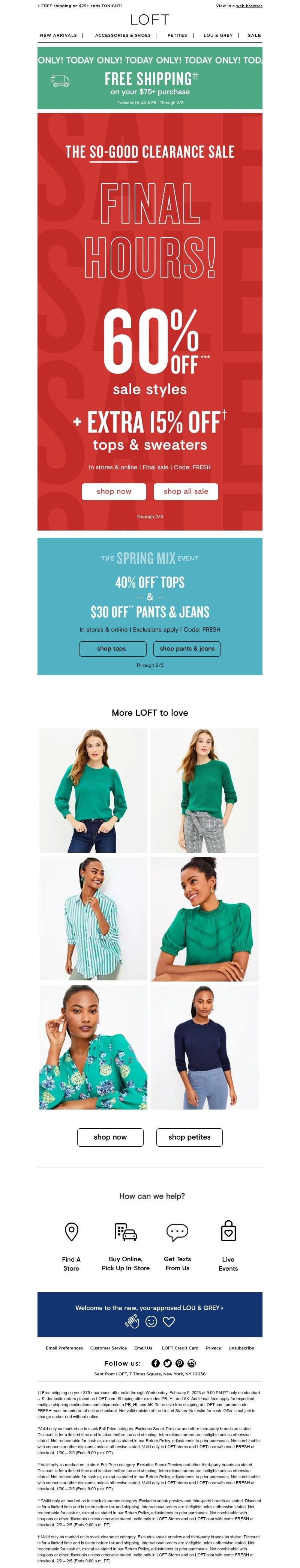
Task: Open LOFT's Instagram page
Action: [x=192, y=1363]
